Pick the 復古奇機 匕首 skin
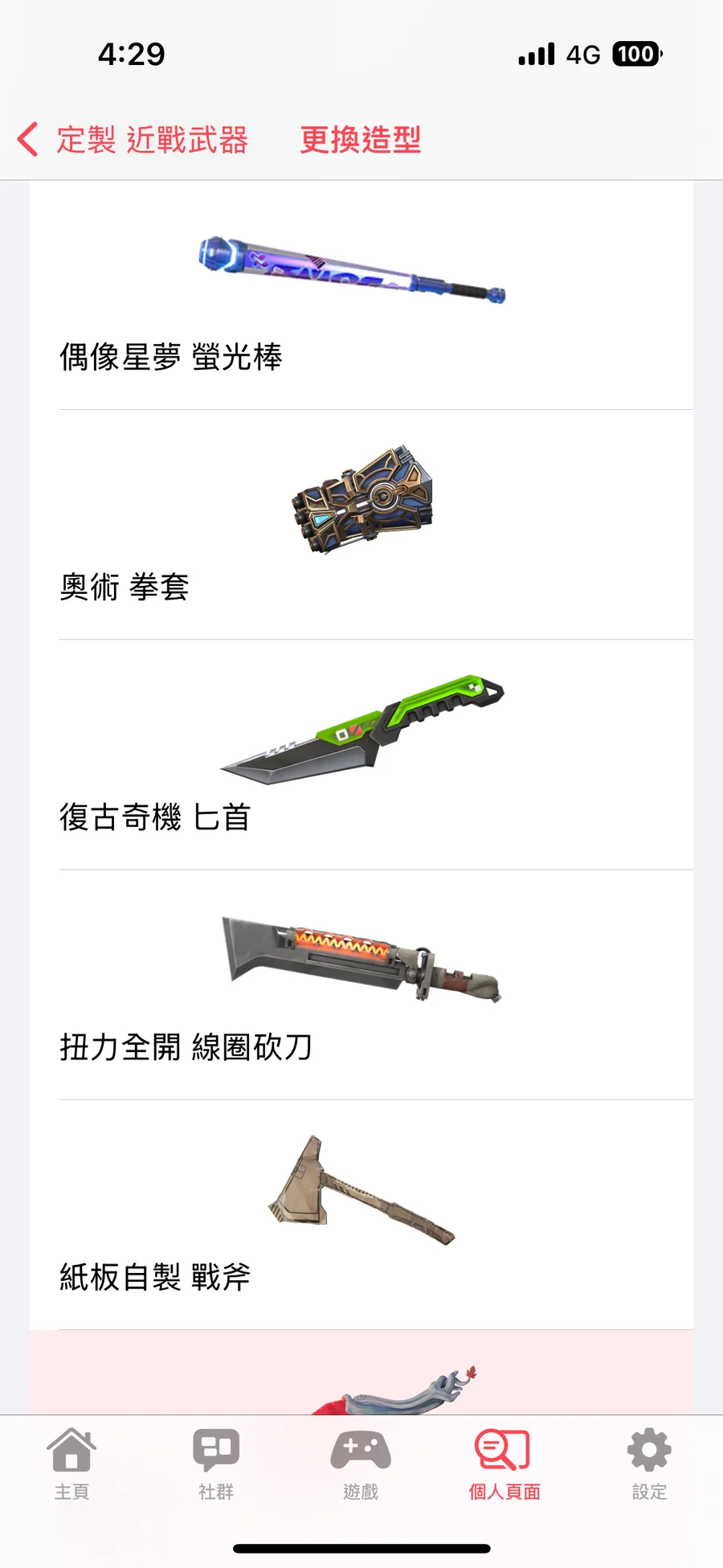 click(x=361, y=755)
